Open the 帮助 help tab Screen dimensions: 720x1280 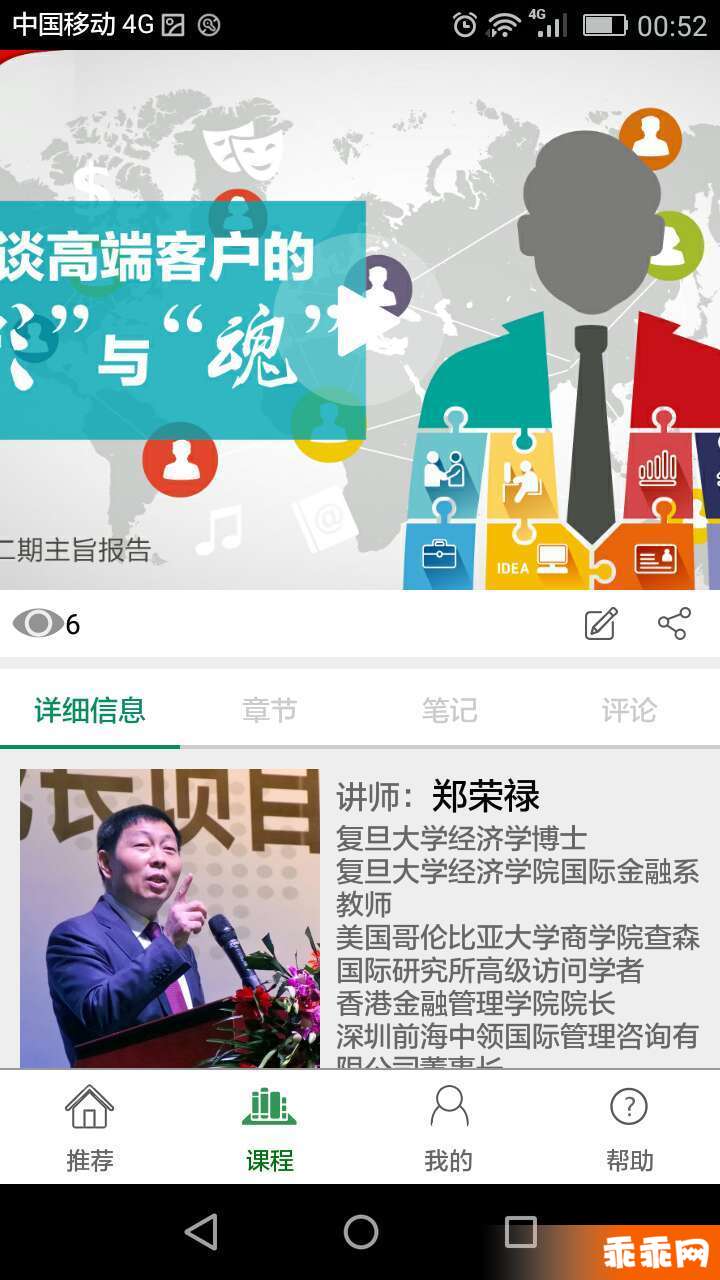pos(629,1129)
